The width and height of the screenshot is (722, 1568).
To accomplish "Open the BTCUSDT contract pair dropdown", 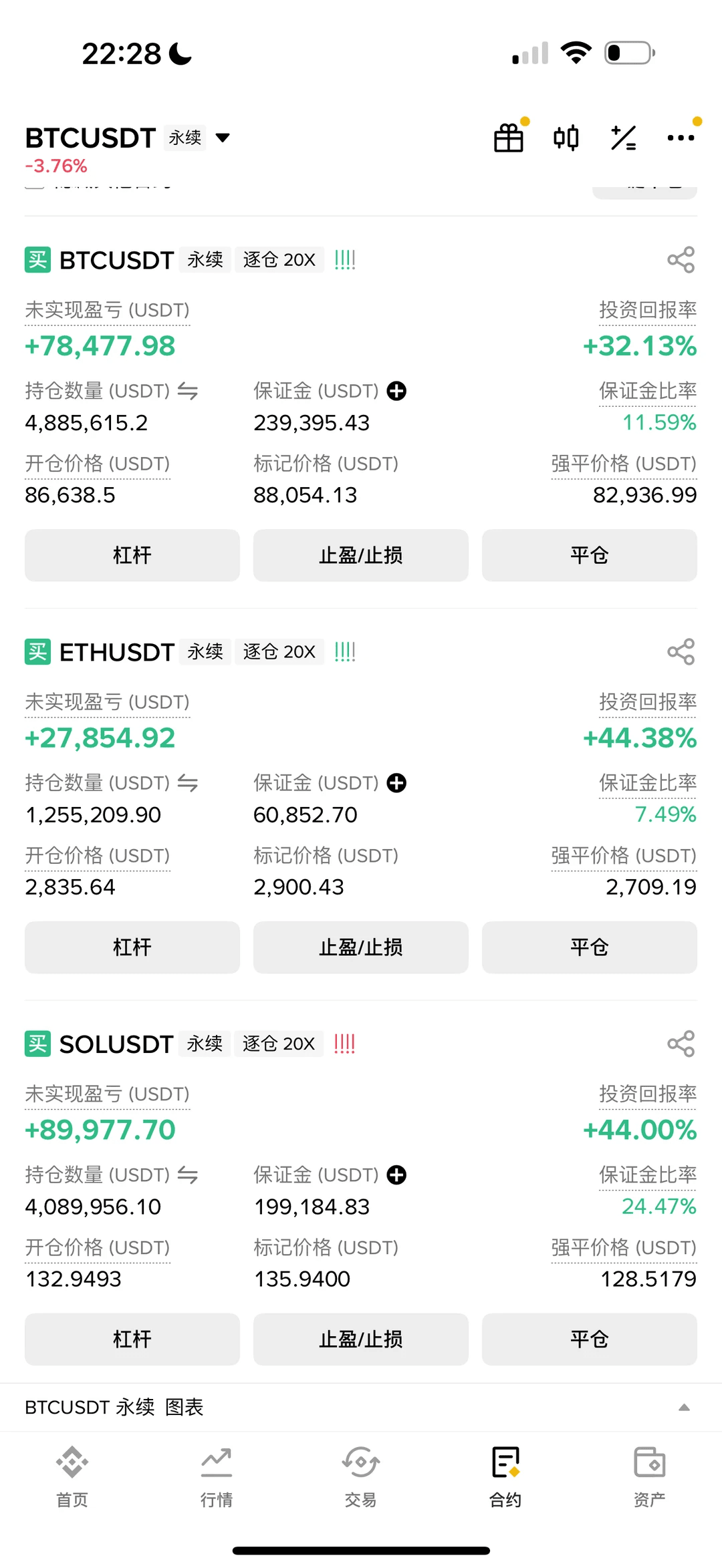I will coord(222,138).
